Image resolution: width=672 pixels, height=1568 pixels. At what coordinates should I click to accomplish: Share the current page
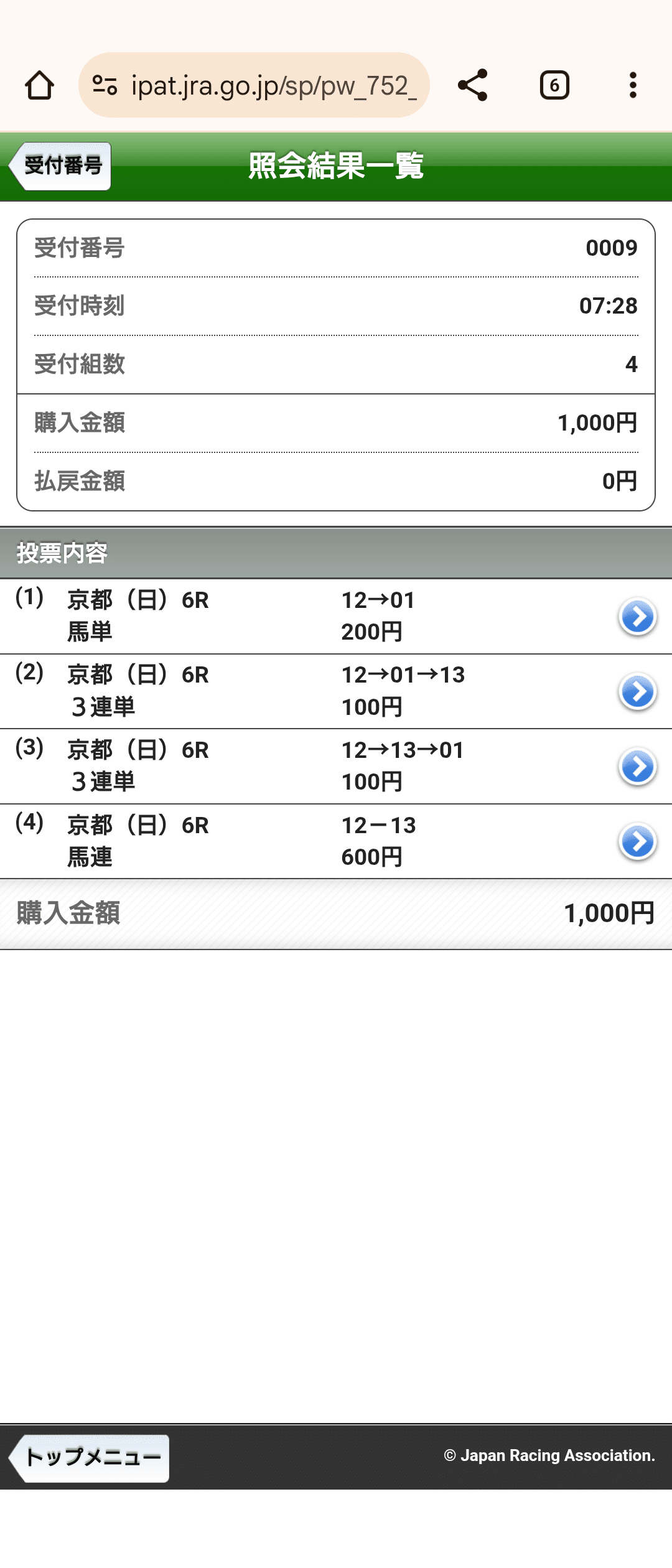[472, 85]
